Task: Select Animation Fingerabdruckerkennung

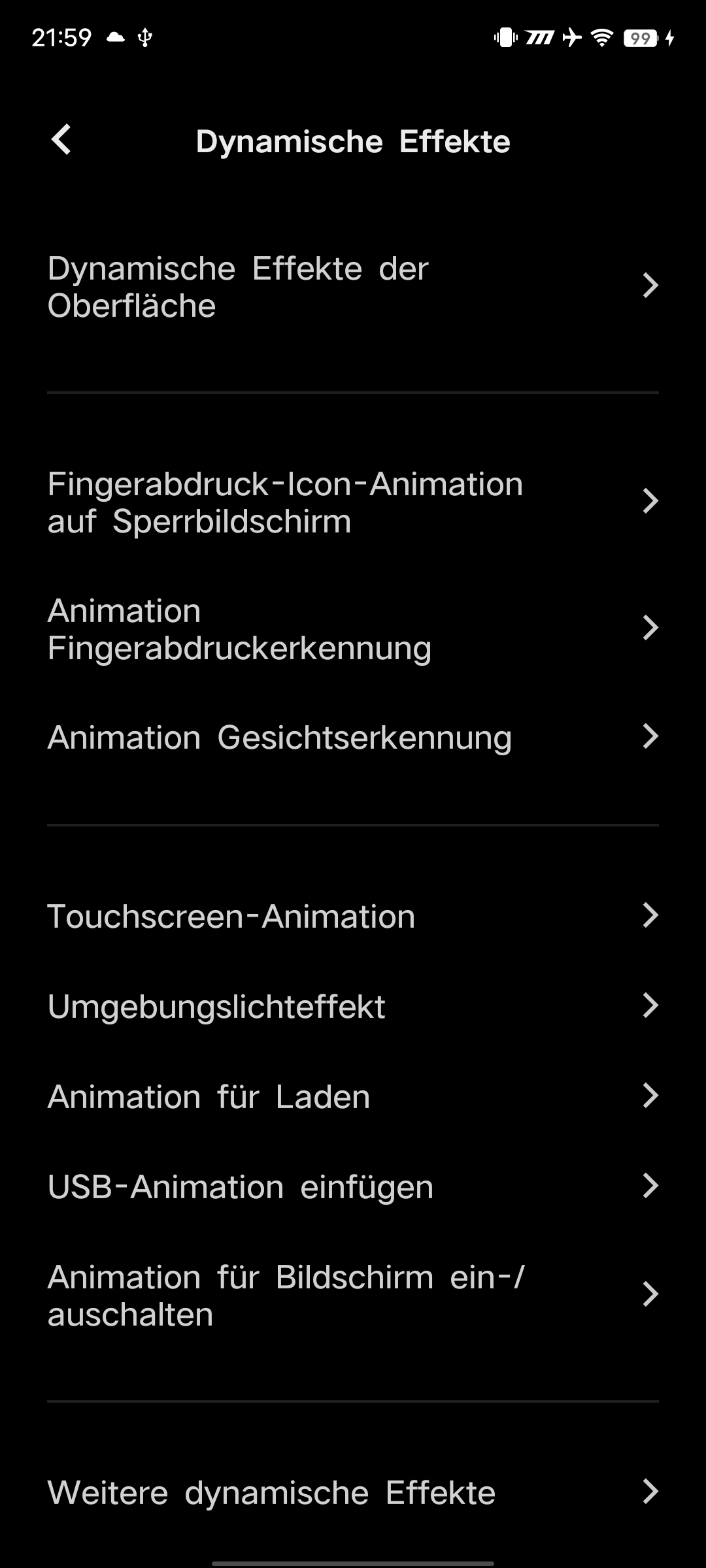Action: pos(353,629)
